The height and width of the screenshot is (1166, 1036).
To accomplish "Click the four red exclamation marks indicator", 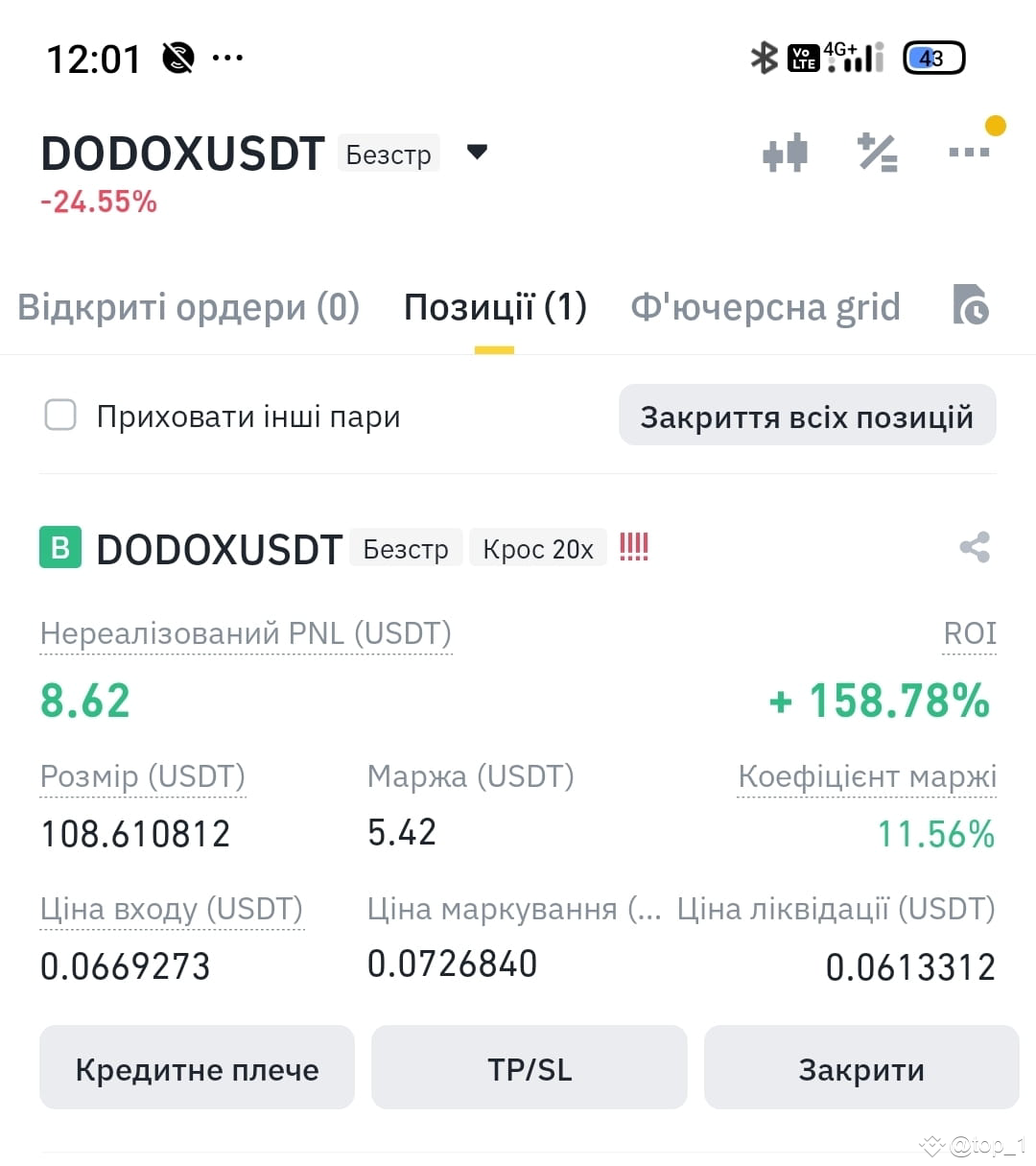I will coord(633,546).
